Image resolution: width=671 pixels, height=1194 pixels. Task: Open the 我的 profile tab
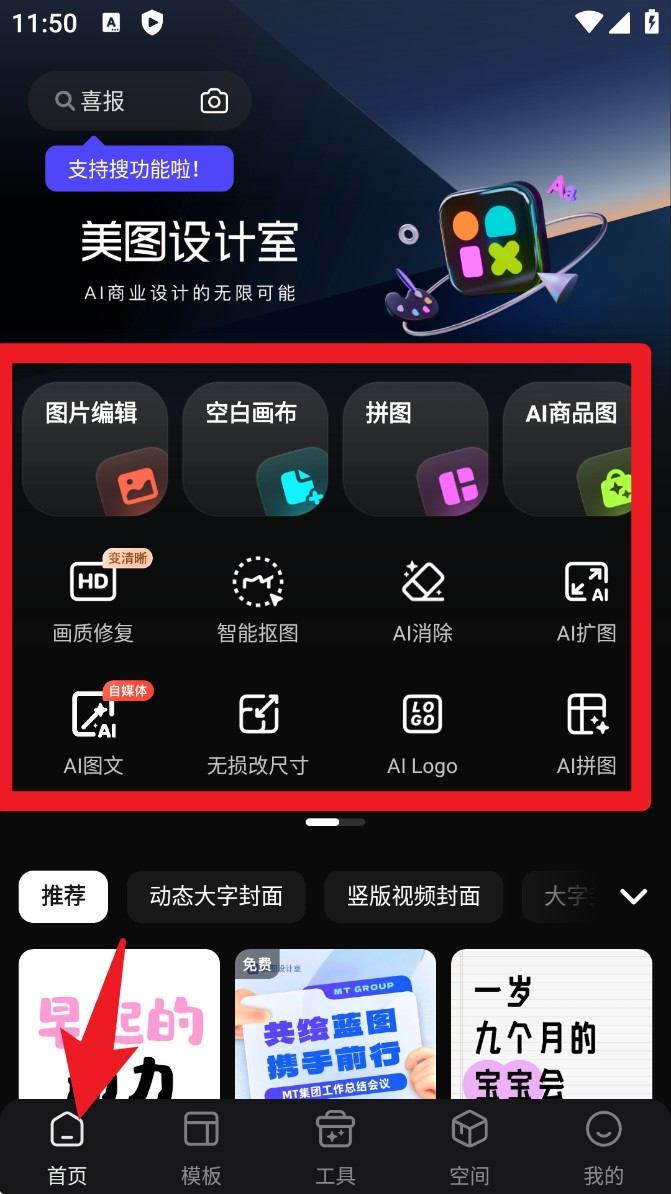(x=603, y=1147)
